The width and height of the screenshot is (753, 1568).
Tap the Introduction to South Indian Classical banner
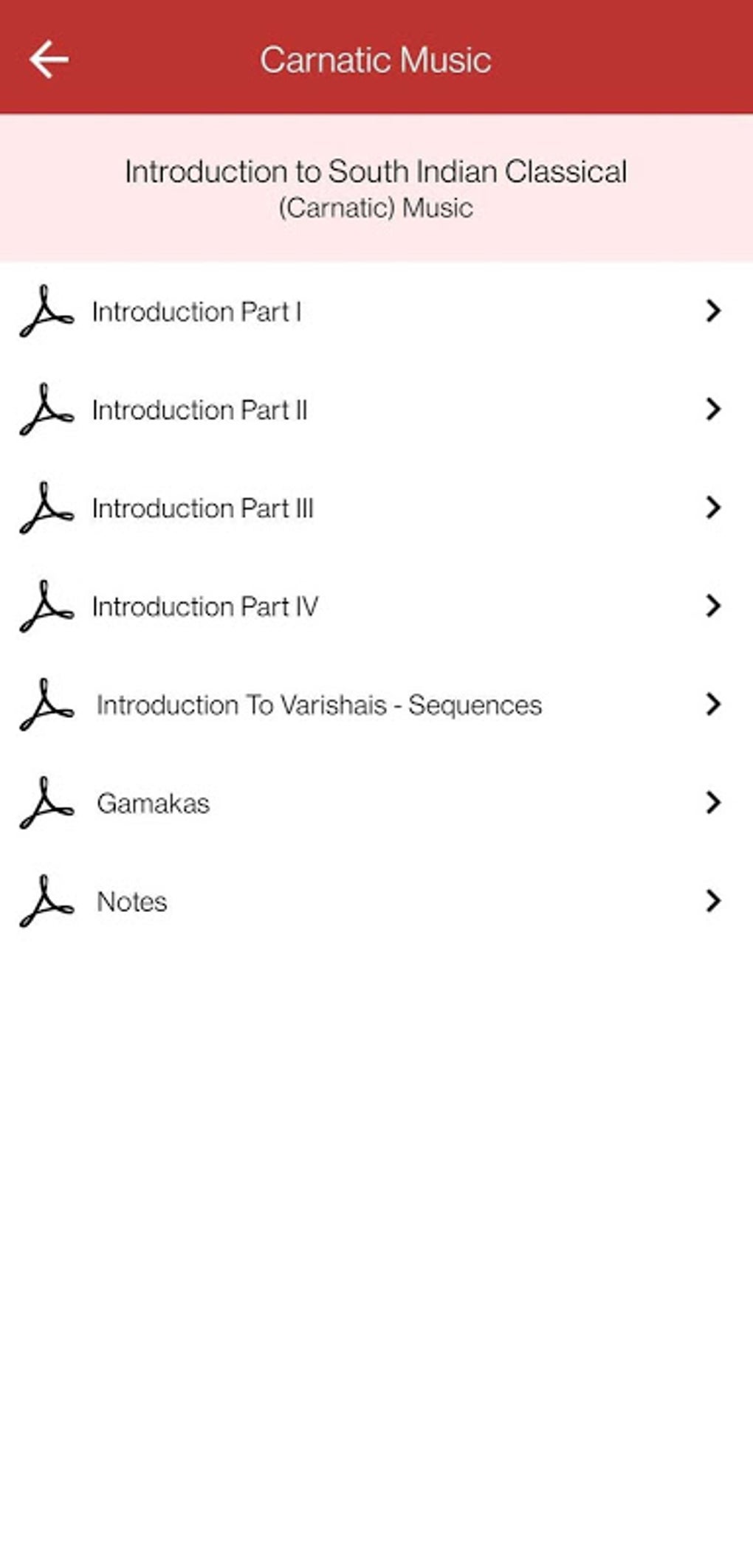[x=376, y=187]
